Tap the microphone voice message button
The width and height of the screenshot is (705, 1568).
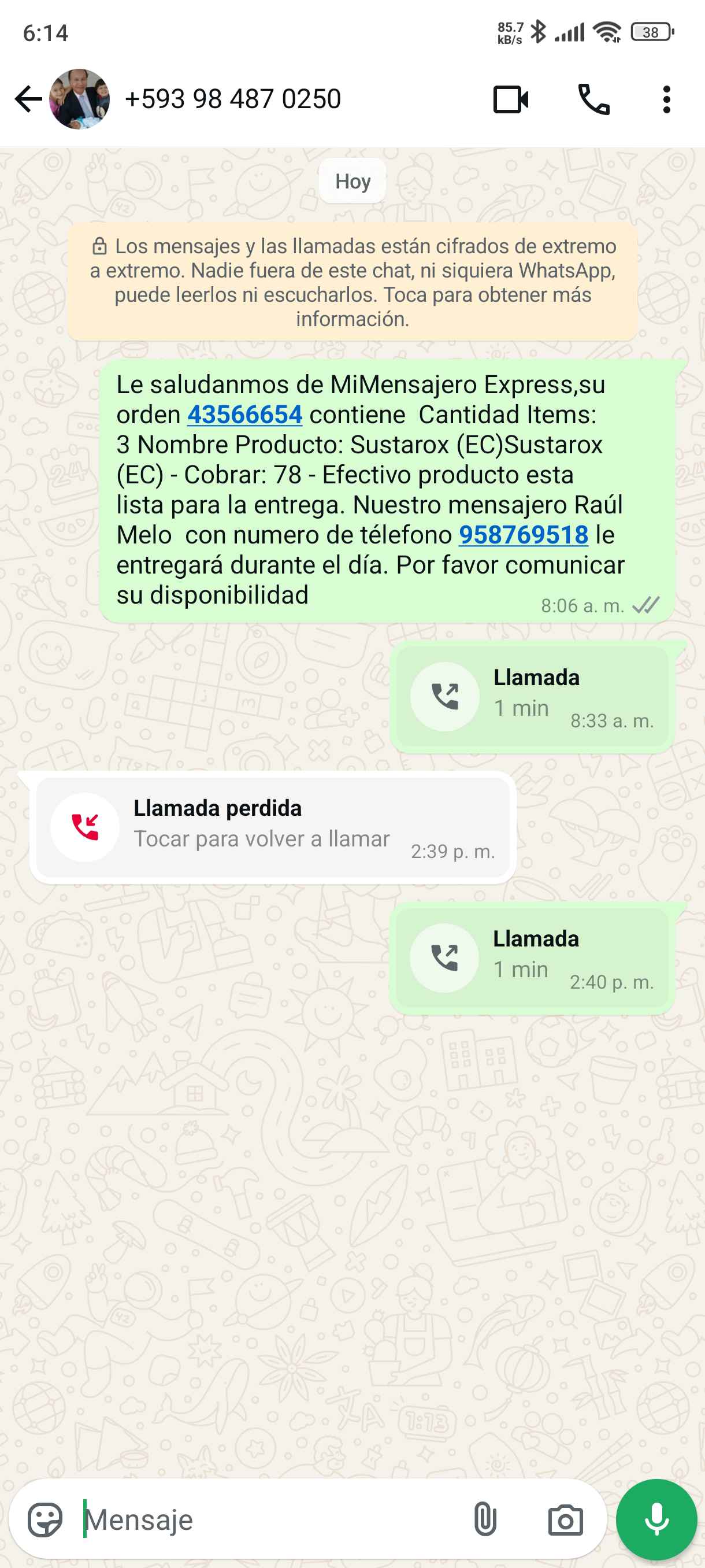(656, 1520)
